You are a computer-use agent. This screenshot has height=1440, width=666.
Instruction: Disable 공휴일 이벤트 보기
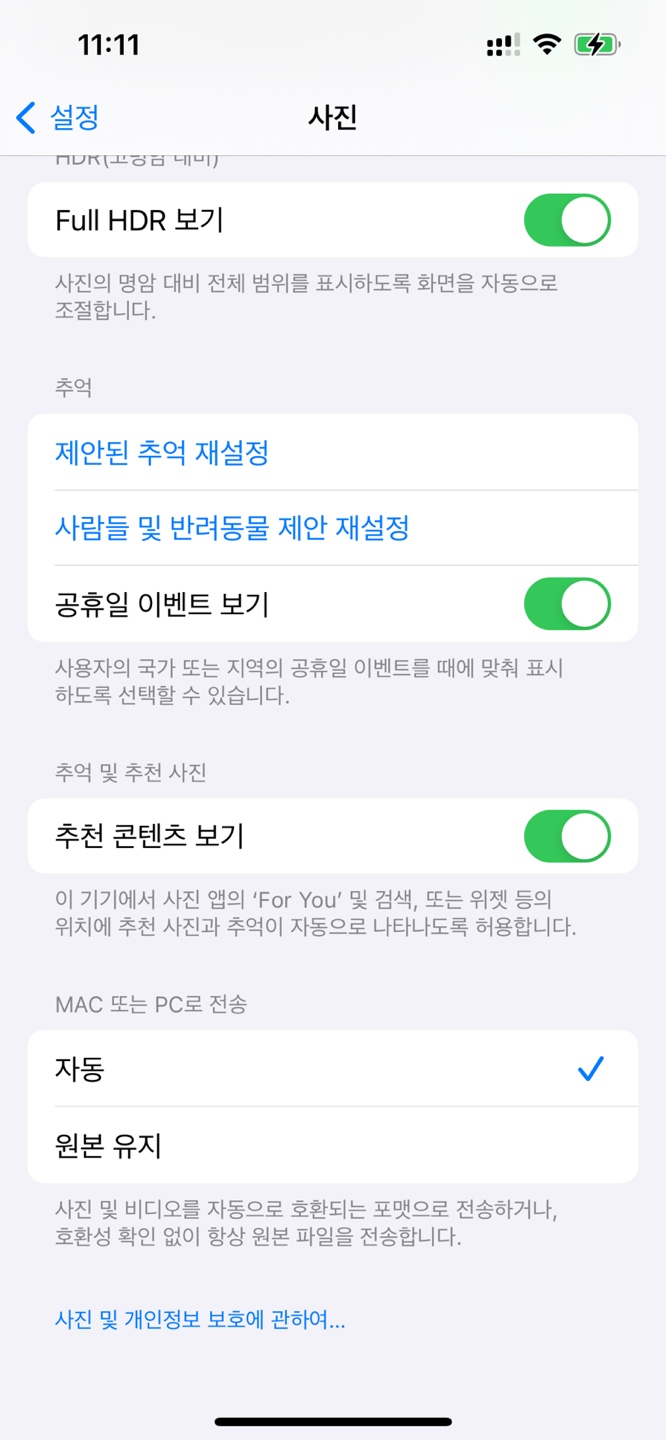[567, 604]
